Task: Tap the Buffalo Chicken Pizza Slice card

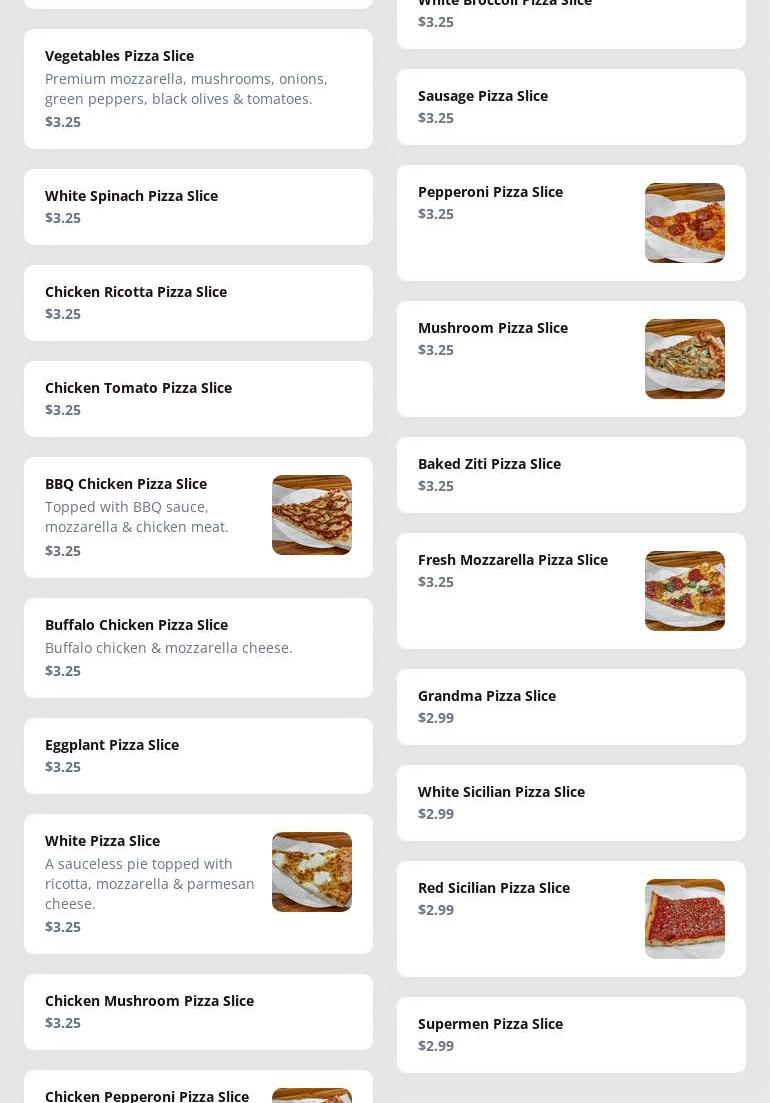Action: [x=198, y=648]
